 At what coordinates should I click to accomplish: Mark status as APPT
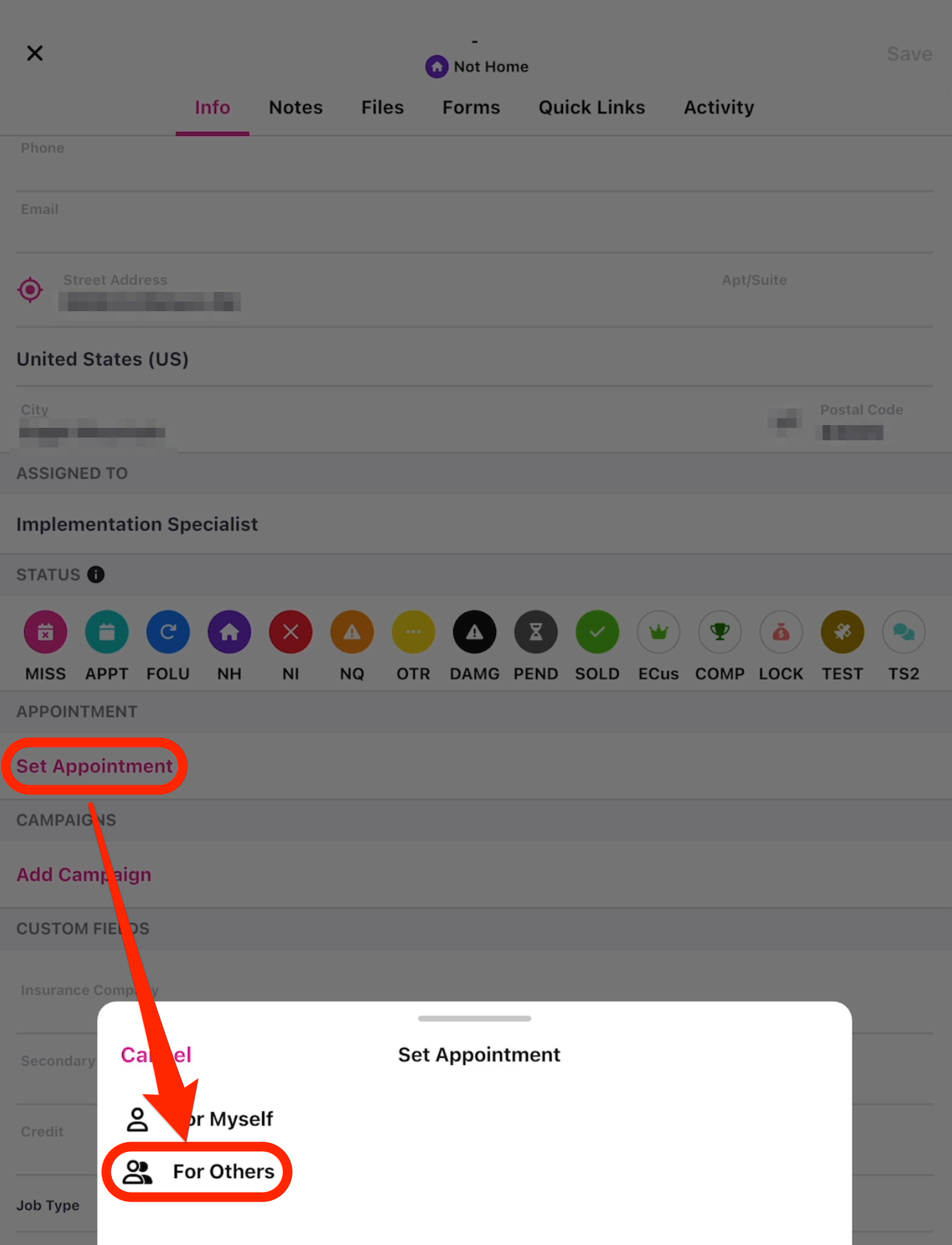coord(106,632)
